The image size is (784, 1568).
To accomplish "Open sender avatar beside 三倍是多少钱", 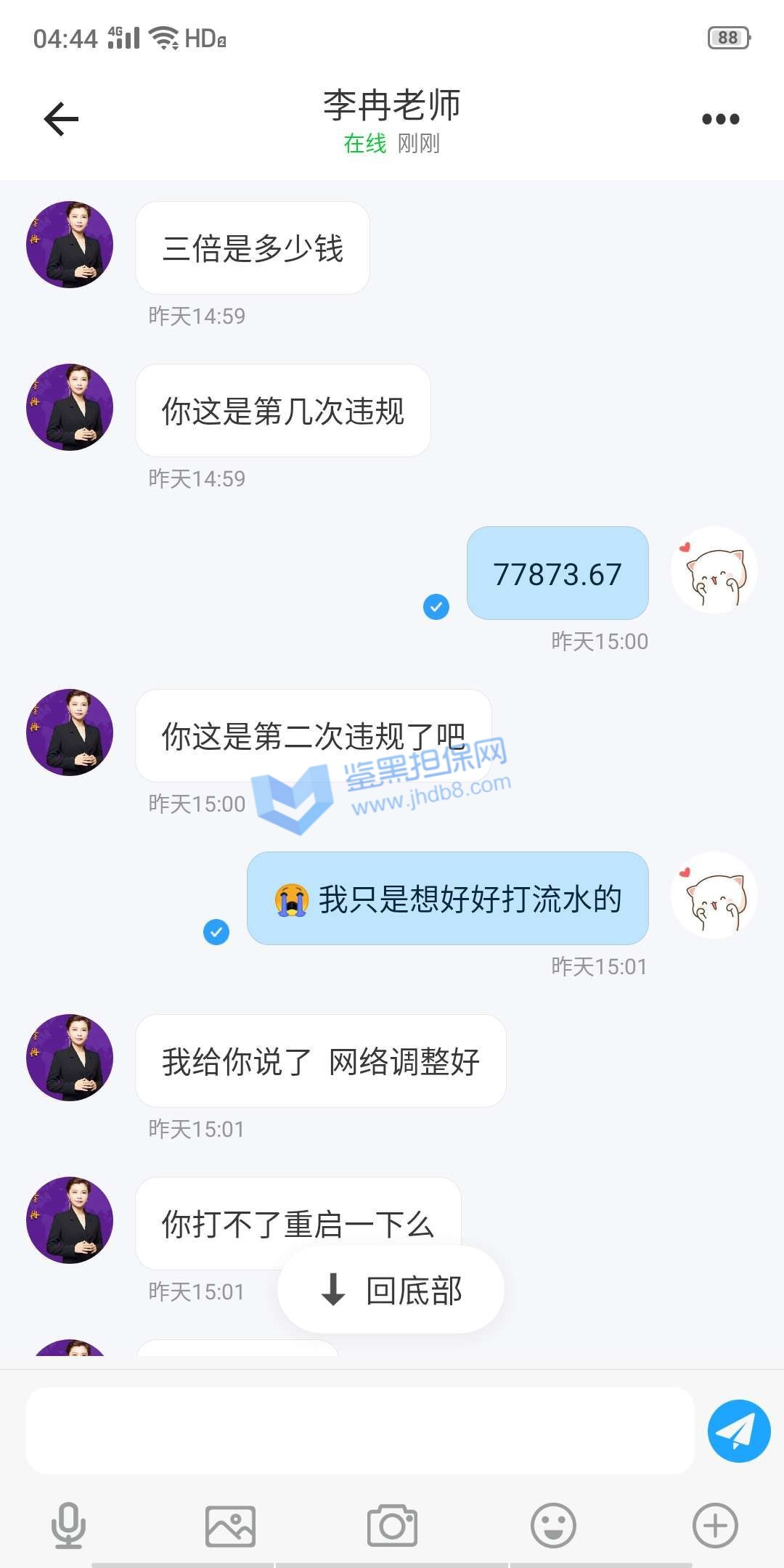I will 70,245.
